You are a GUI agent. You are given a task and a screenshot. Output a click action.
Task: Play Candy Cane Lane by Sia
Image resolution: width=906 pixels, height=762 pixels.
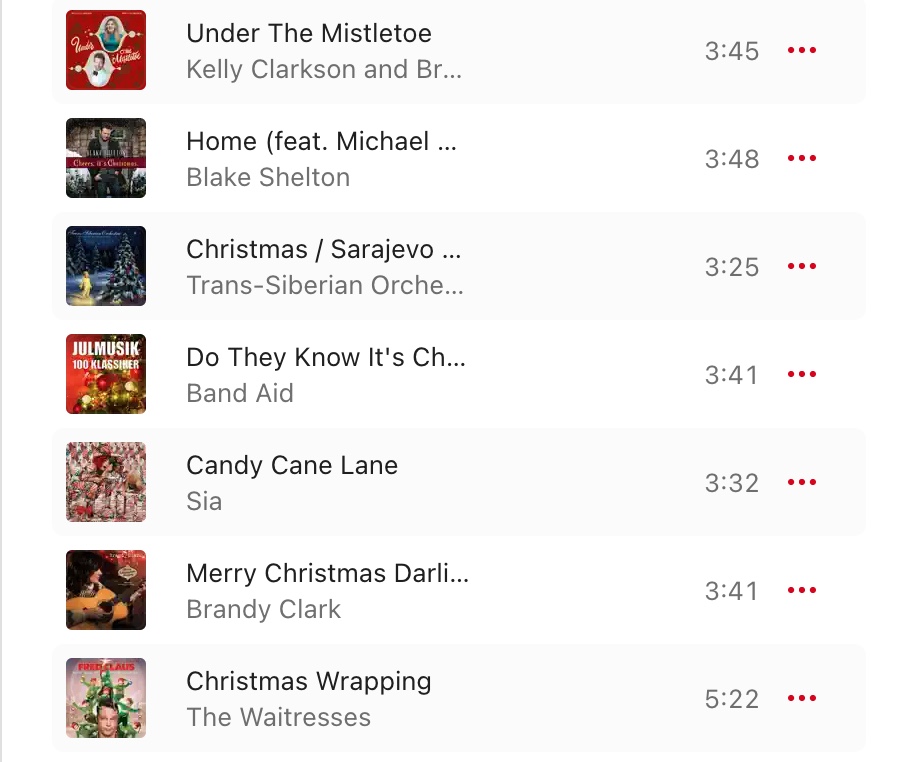(106, 482)
